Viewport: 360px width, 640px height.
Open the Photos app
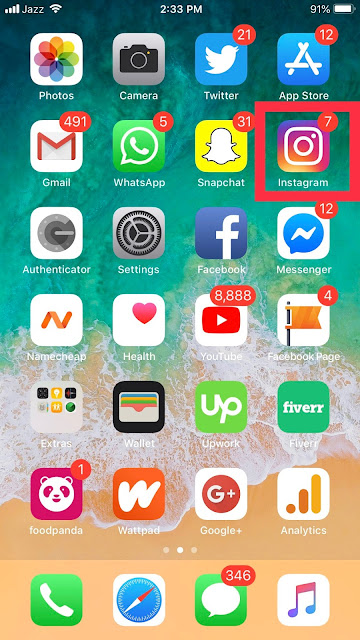click(56, 59)
